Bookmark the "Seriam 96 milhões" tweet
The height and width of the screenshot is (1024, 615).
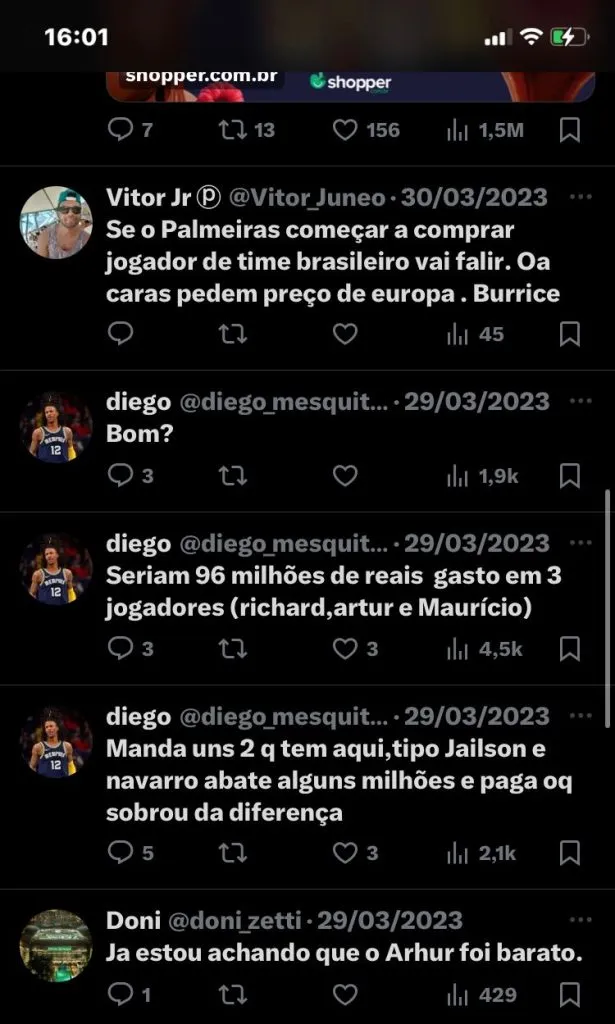(x=569, y=649)
